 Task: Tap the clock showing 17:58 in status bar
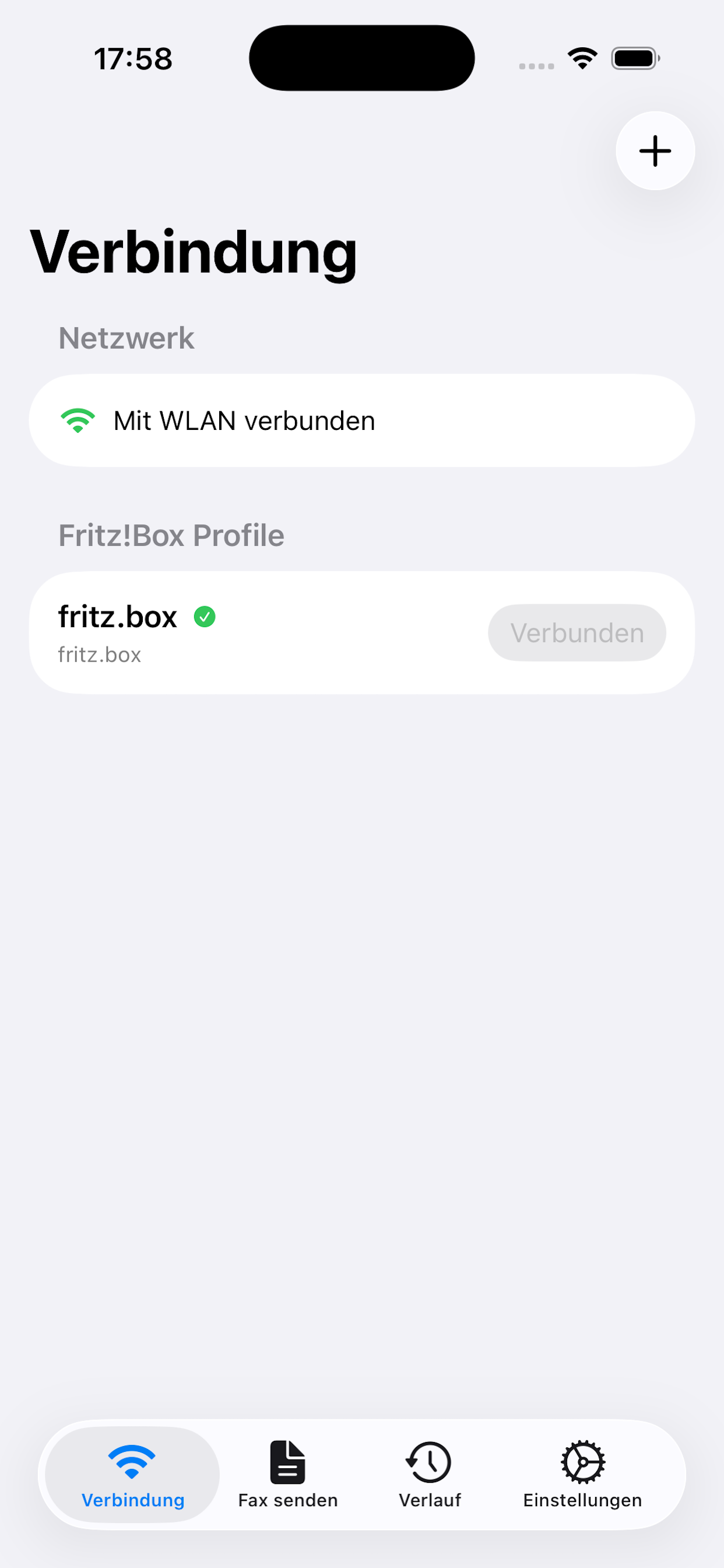click(x=133, y=58)
